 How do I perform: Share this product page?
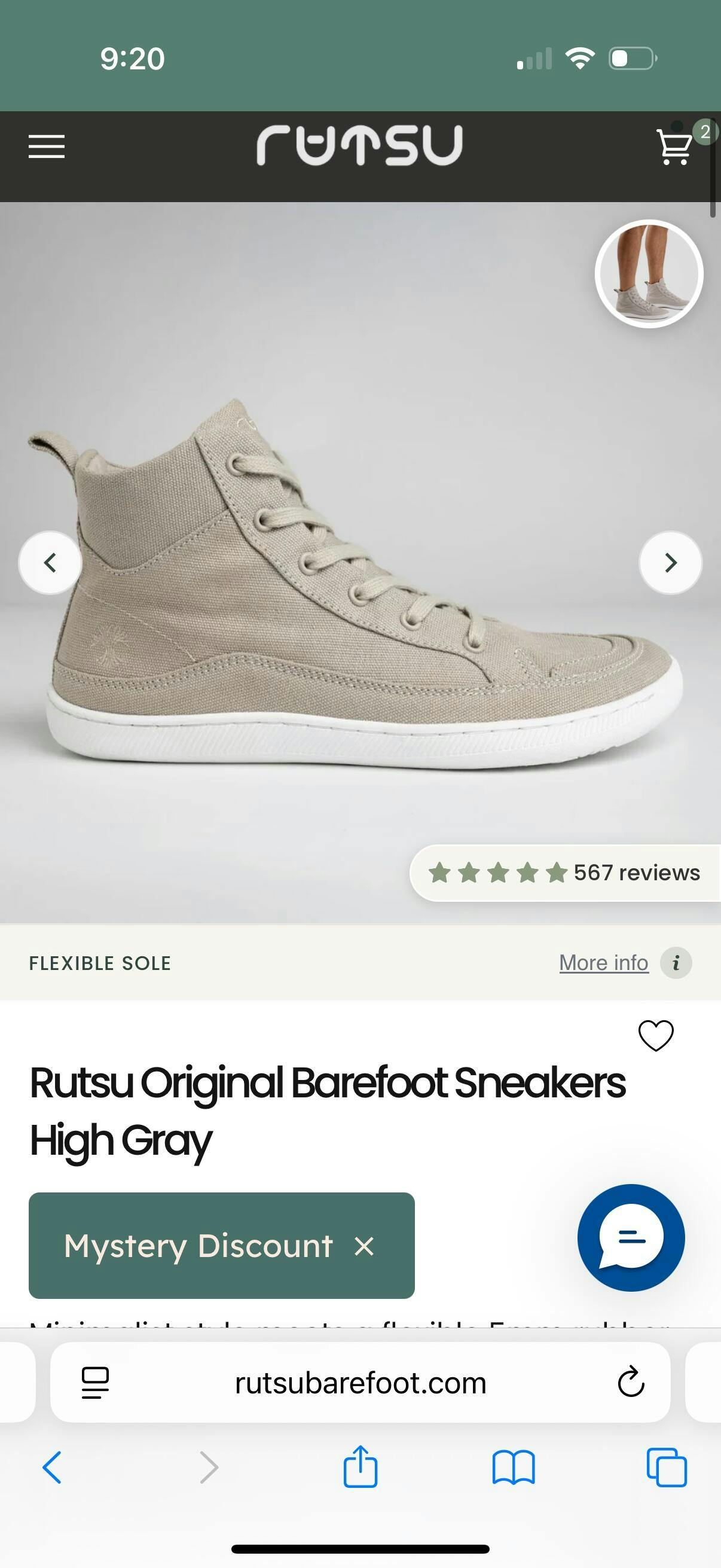coord(360,1466)
